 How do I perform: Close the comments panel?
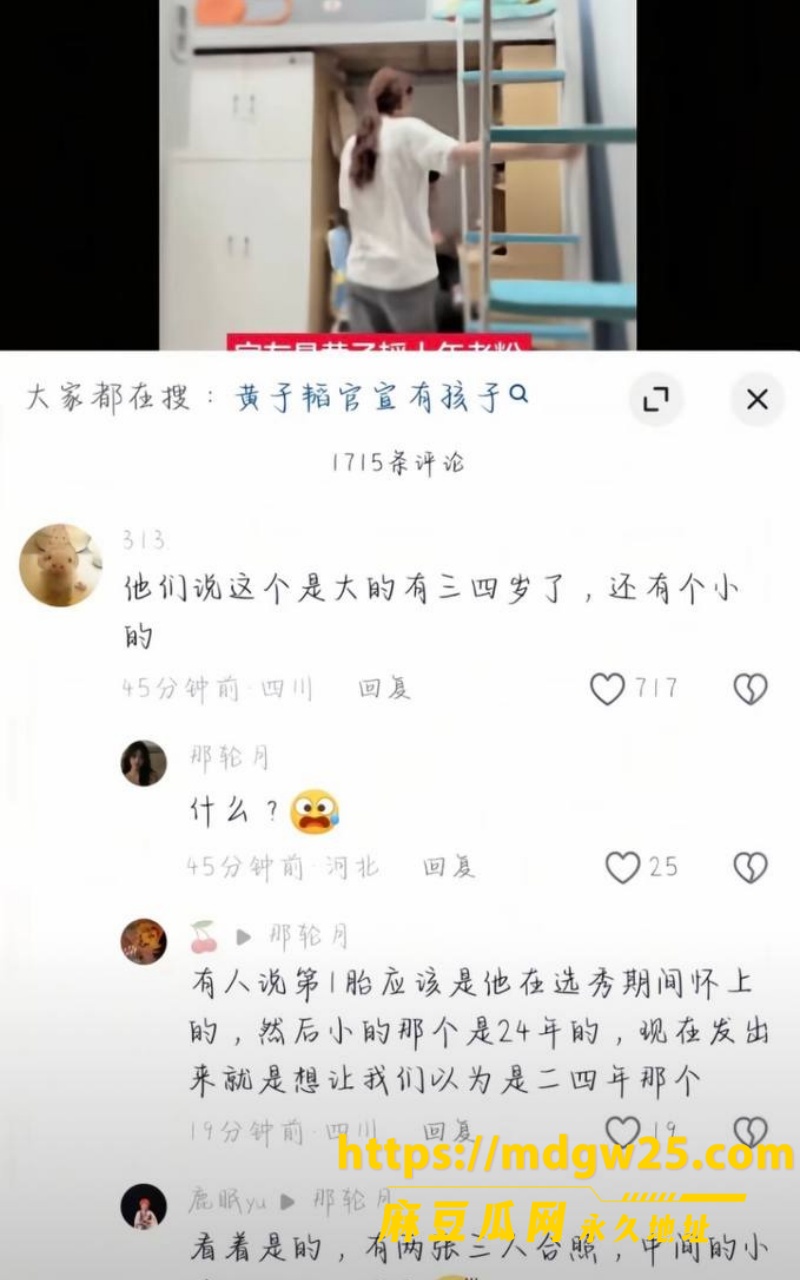click(757, 399)
